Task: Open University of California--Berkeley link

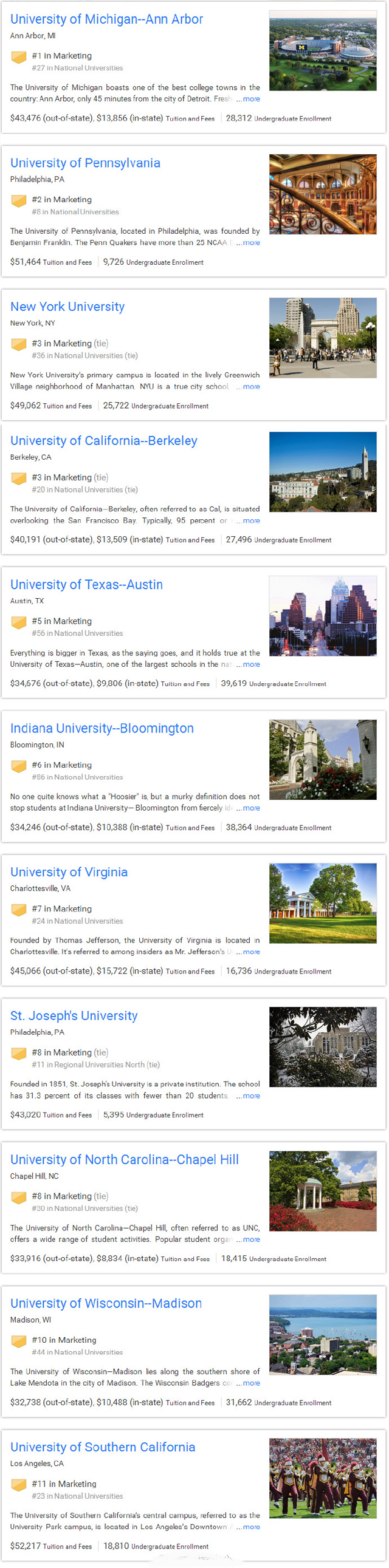Action: [103, 441]
